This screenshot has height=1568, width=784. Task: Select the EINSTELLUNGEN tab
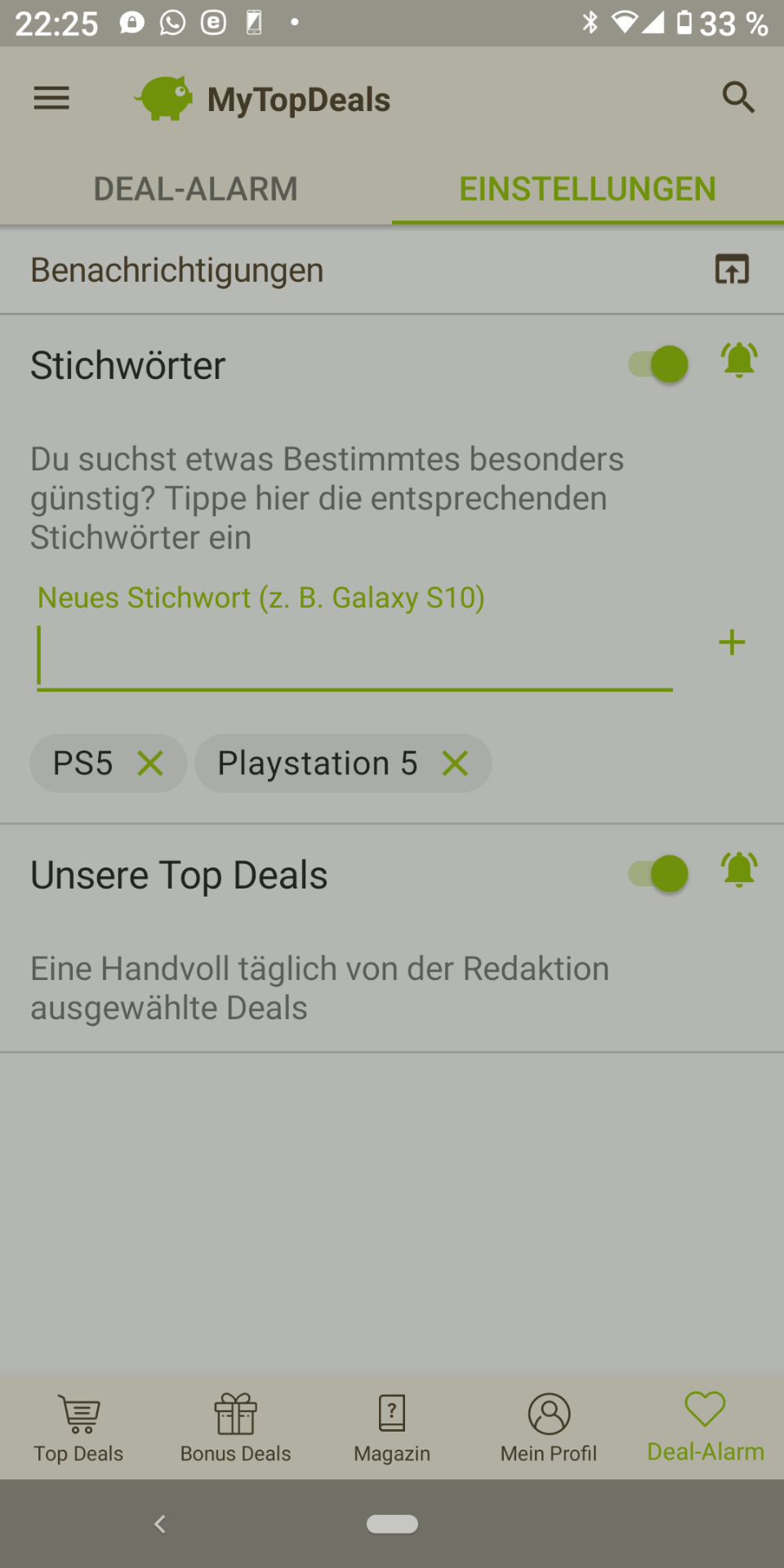coord(587,189)
